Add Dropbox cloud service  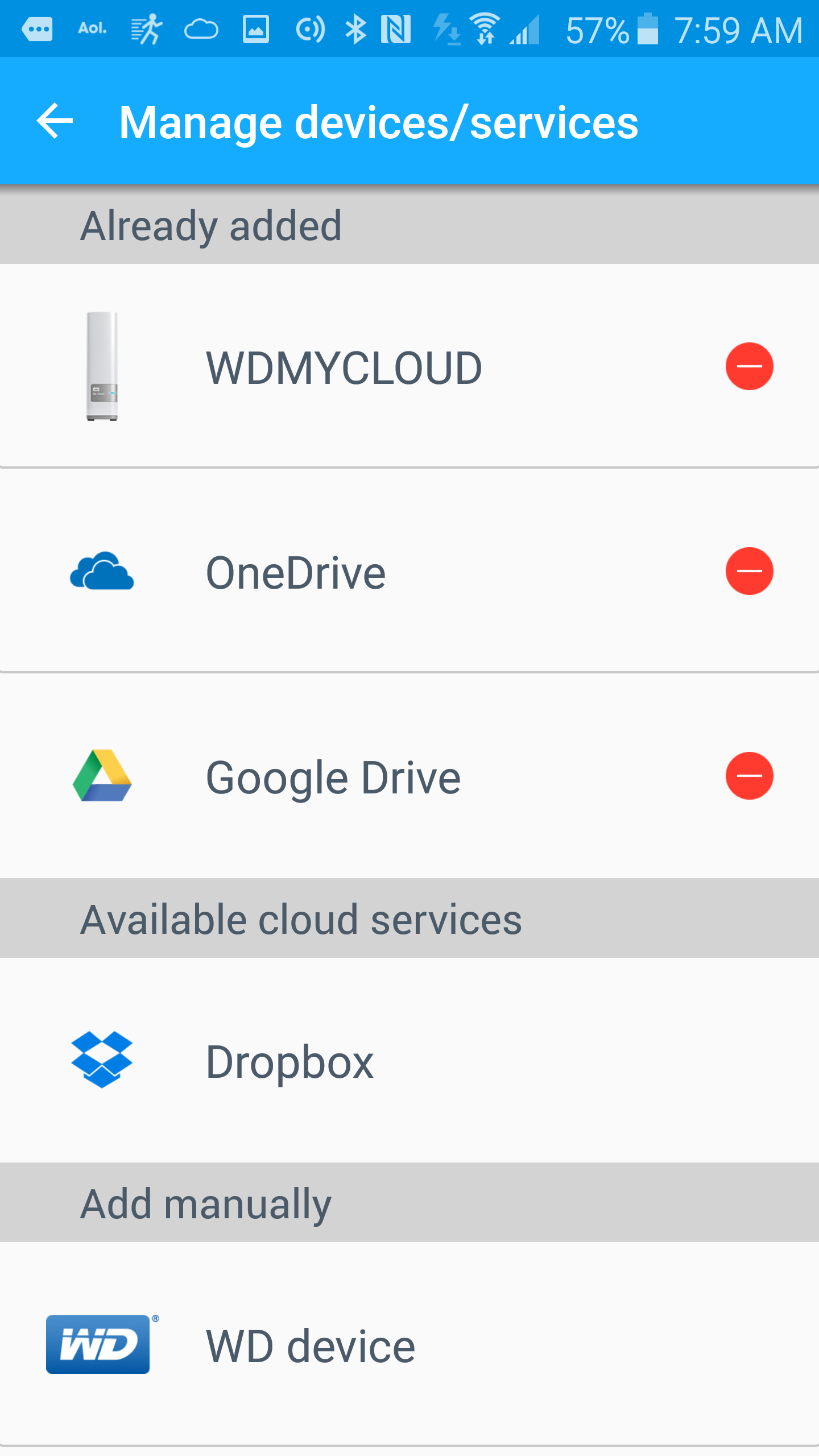290,1061
